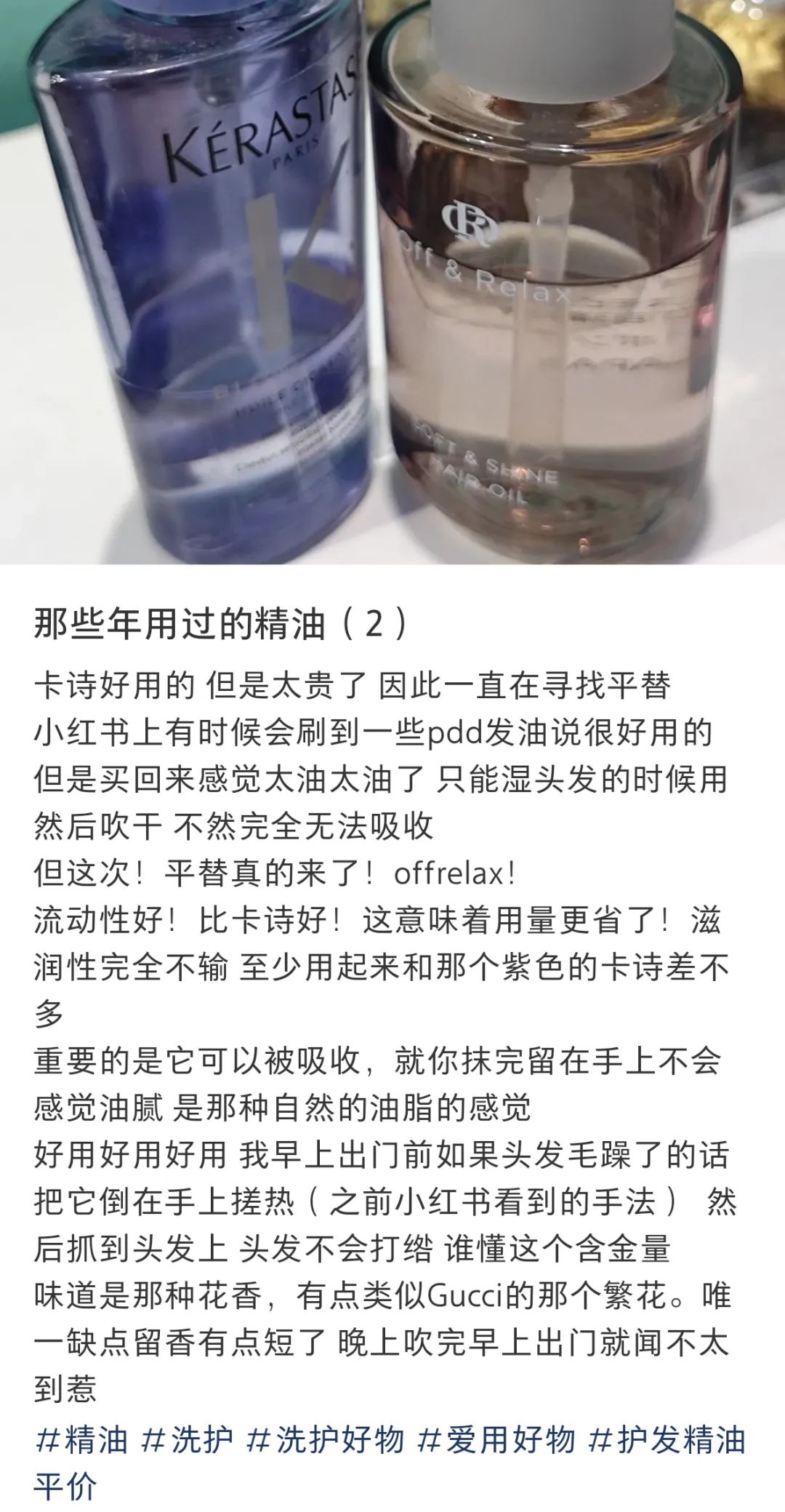Open the #精油 hashtag
Image resolution: width=785 pixels, height=1512 pixels.
(81, 1439)
